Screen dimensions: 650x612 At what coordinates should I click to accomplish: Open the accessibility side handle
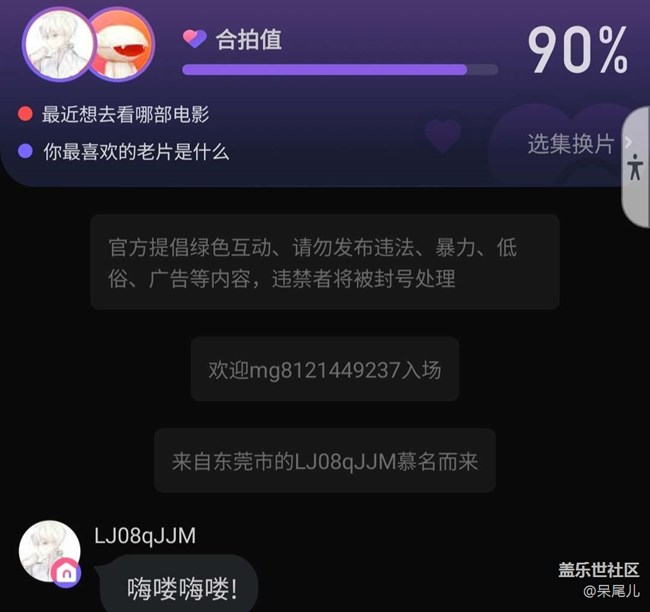coord(636,167)
